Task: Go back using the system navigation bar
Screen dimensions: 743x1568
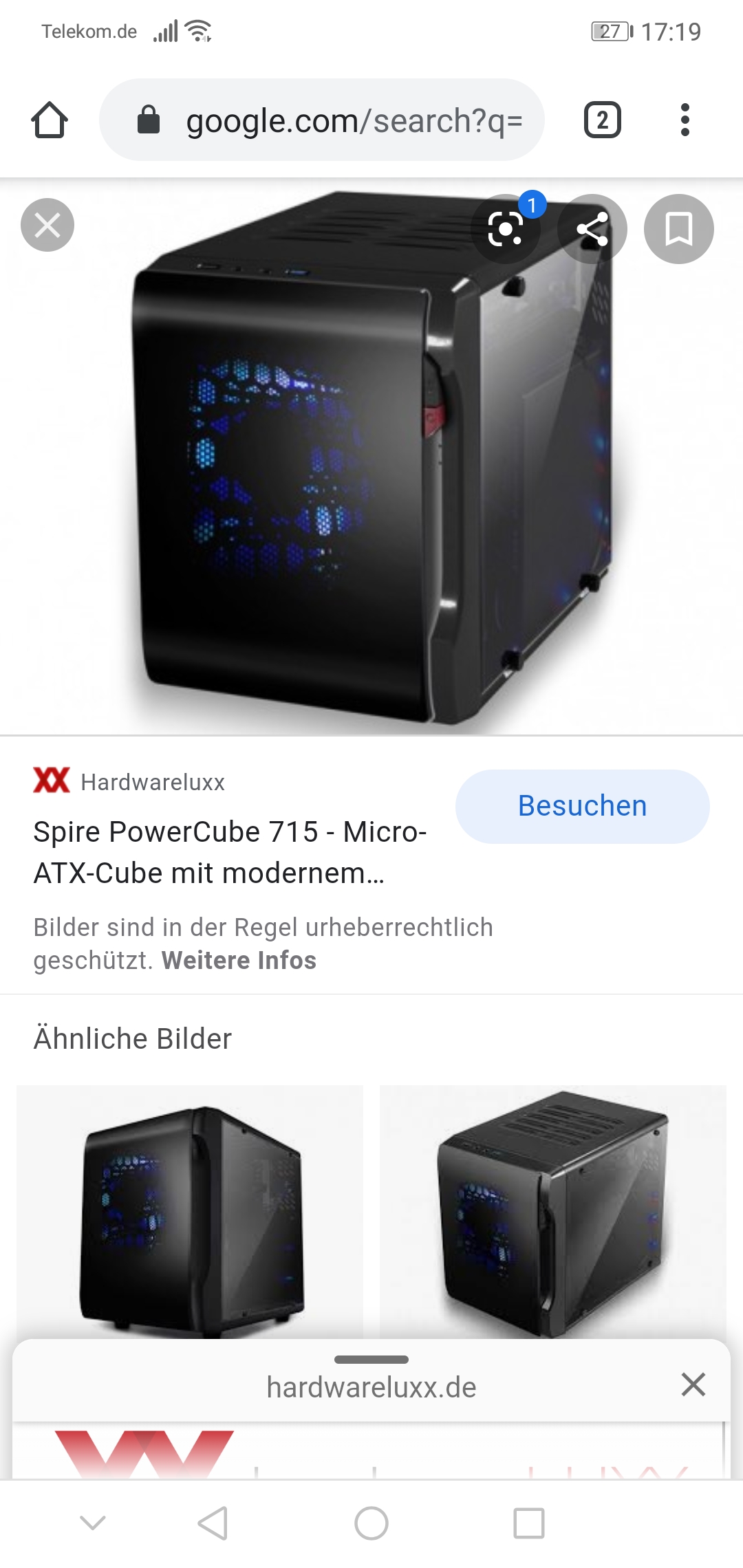Action: [x=213, y=1523]
